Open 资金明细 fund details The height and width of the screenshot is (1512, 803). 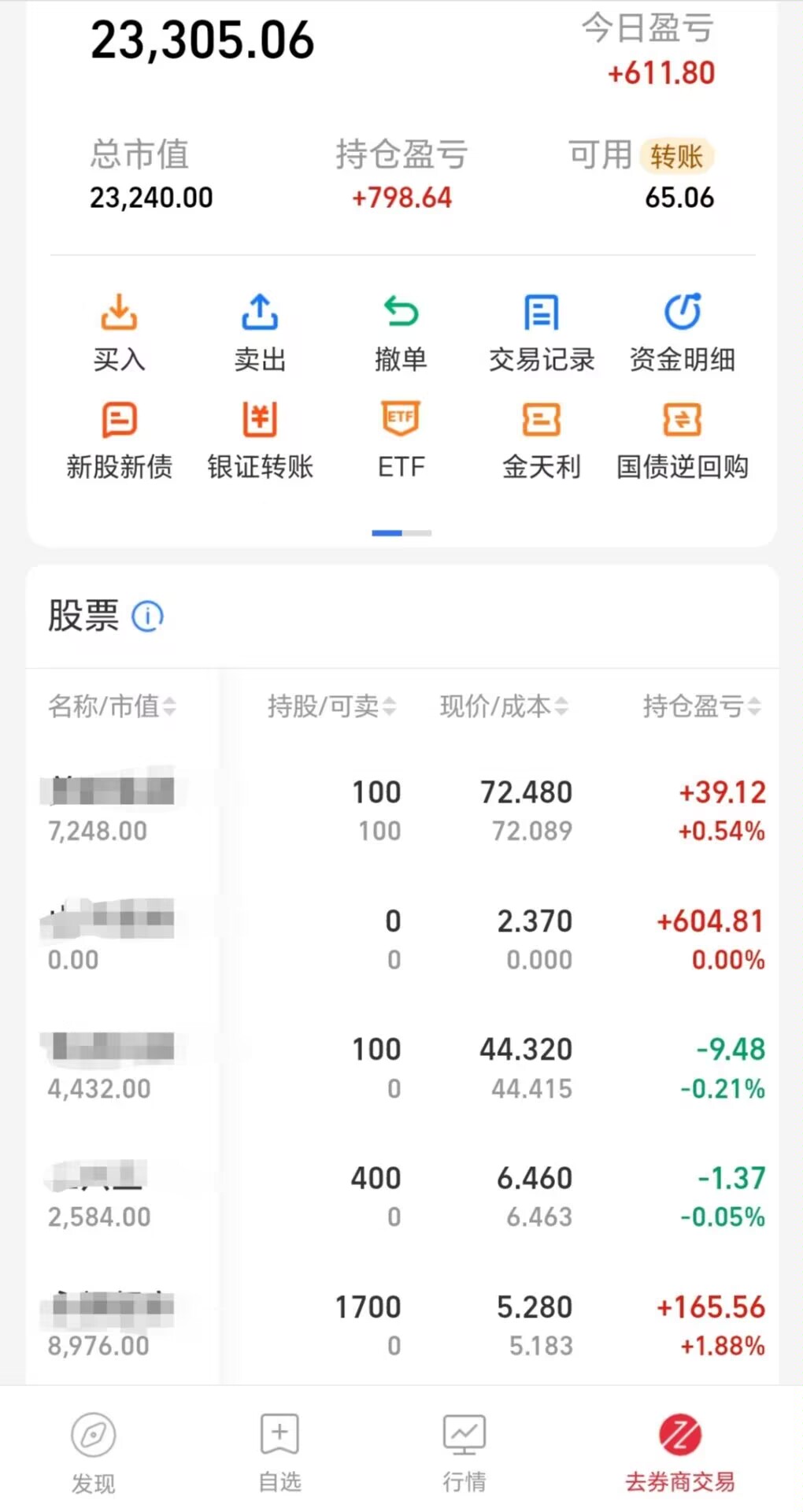(x=683, y=332)
